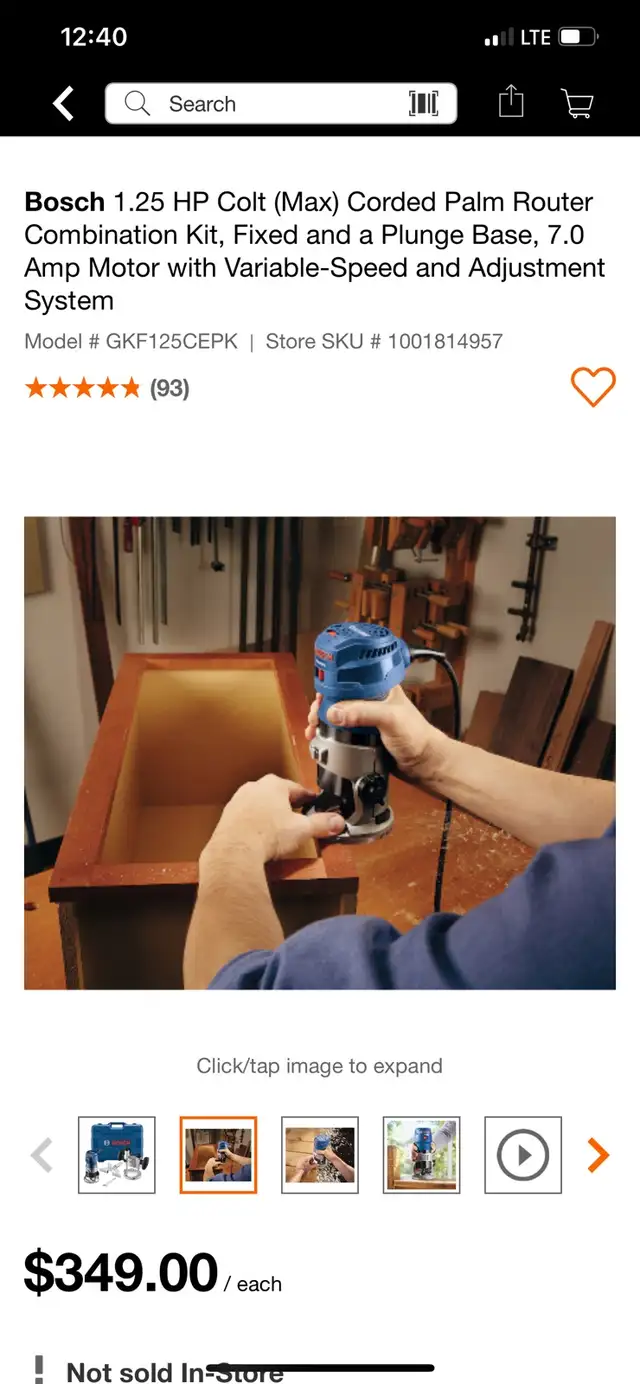This screenshot has width=640, height=1384.
Task: Select the fourth product thumbnail
Action: click(422, 1155)
